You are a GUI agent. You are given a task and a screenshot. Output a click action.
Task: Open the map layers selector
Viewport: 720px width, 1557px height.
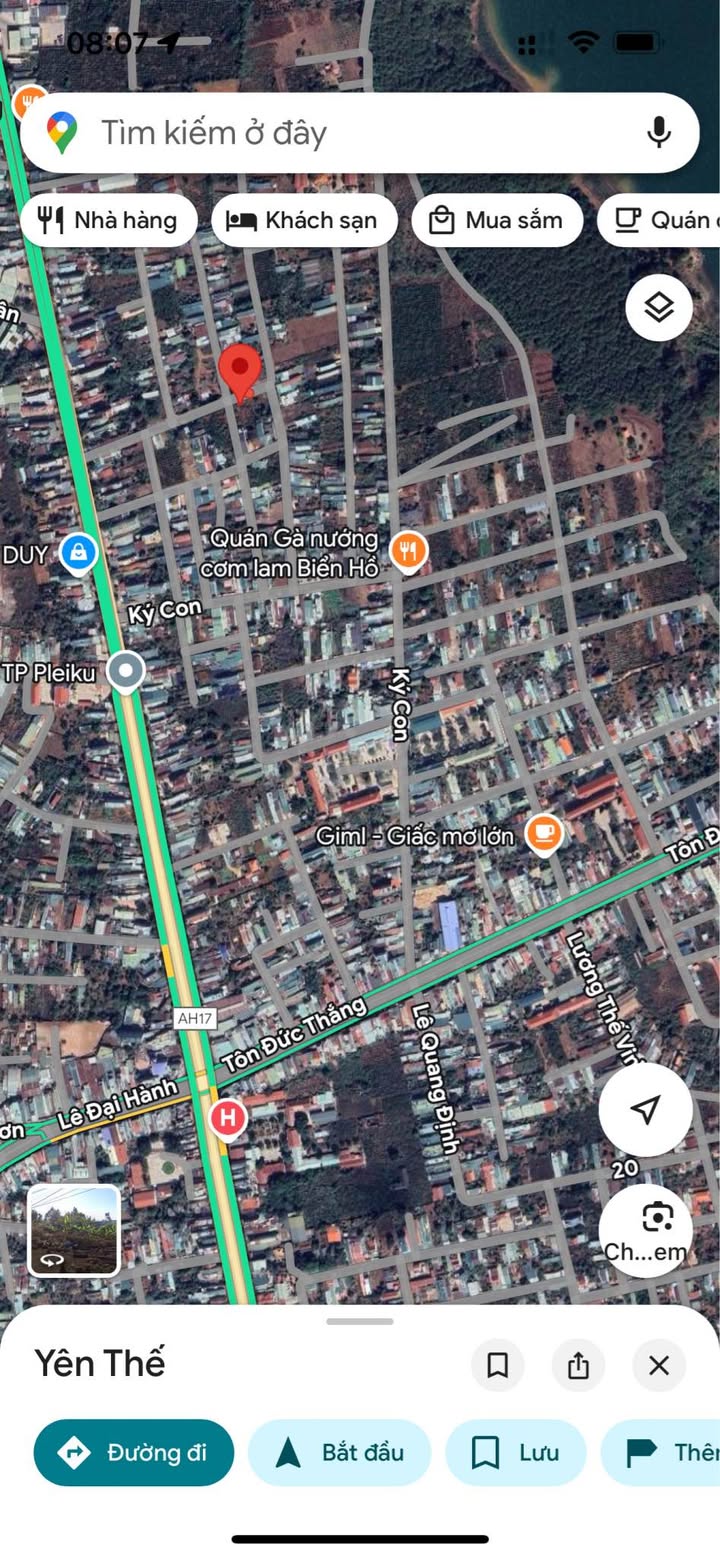coord(659,307)
